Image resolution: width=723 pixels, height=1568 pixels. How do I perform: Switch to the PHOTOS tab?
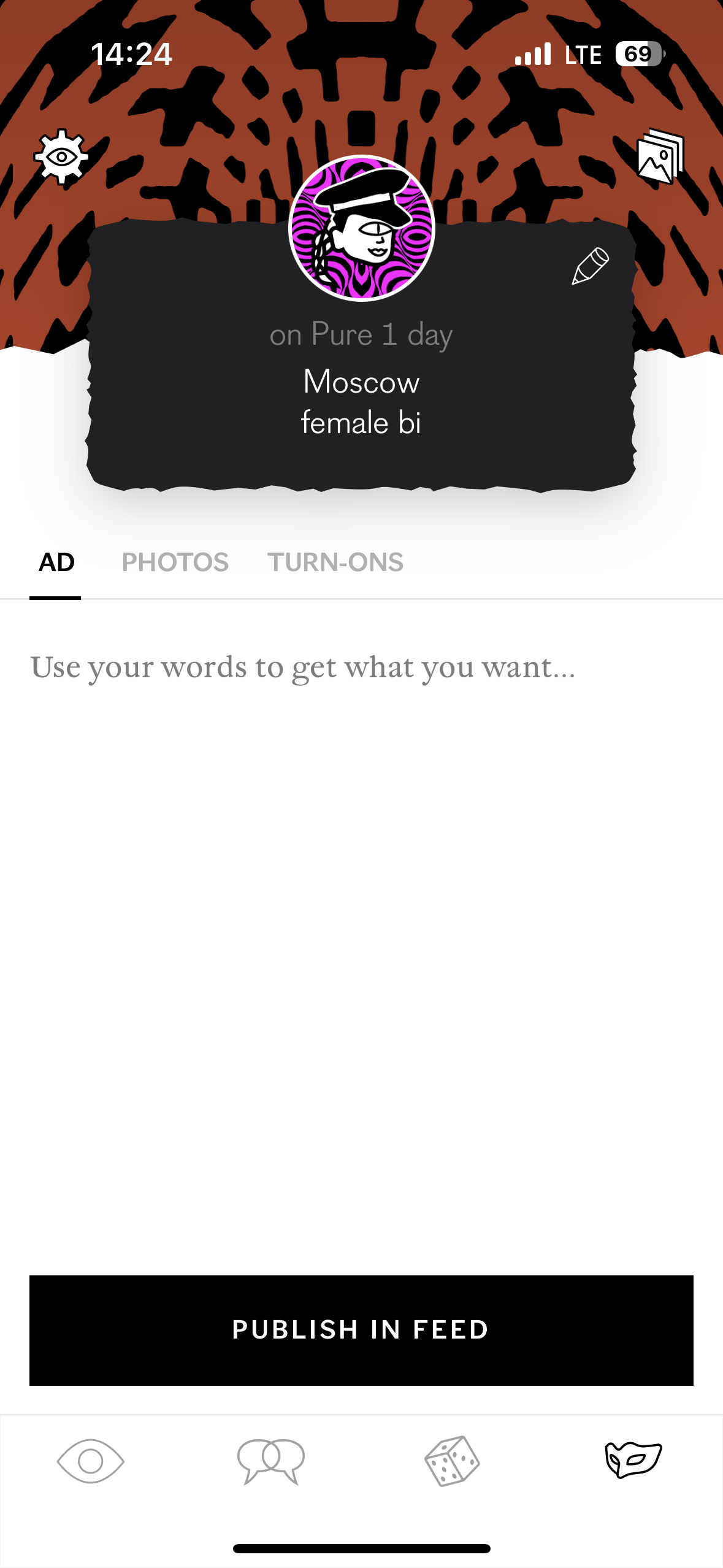[x=175, y=563]
